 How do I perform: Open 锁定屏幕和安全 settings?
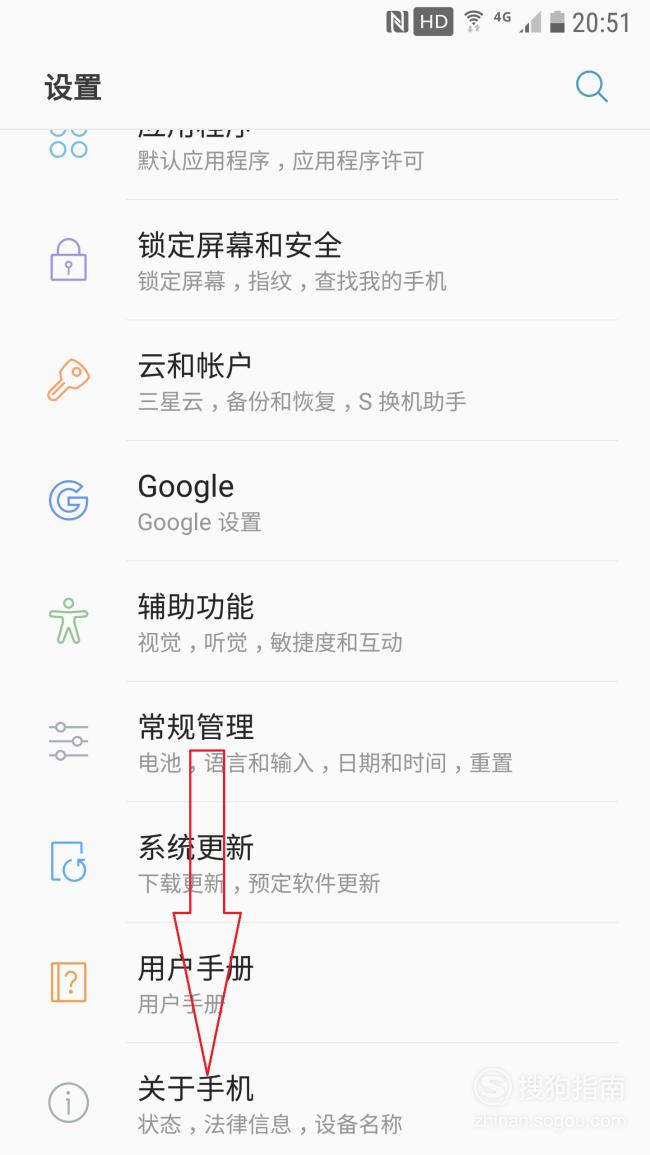click(325, 260)
